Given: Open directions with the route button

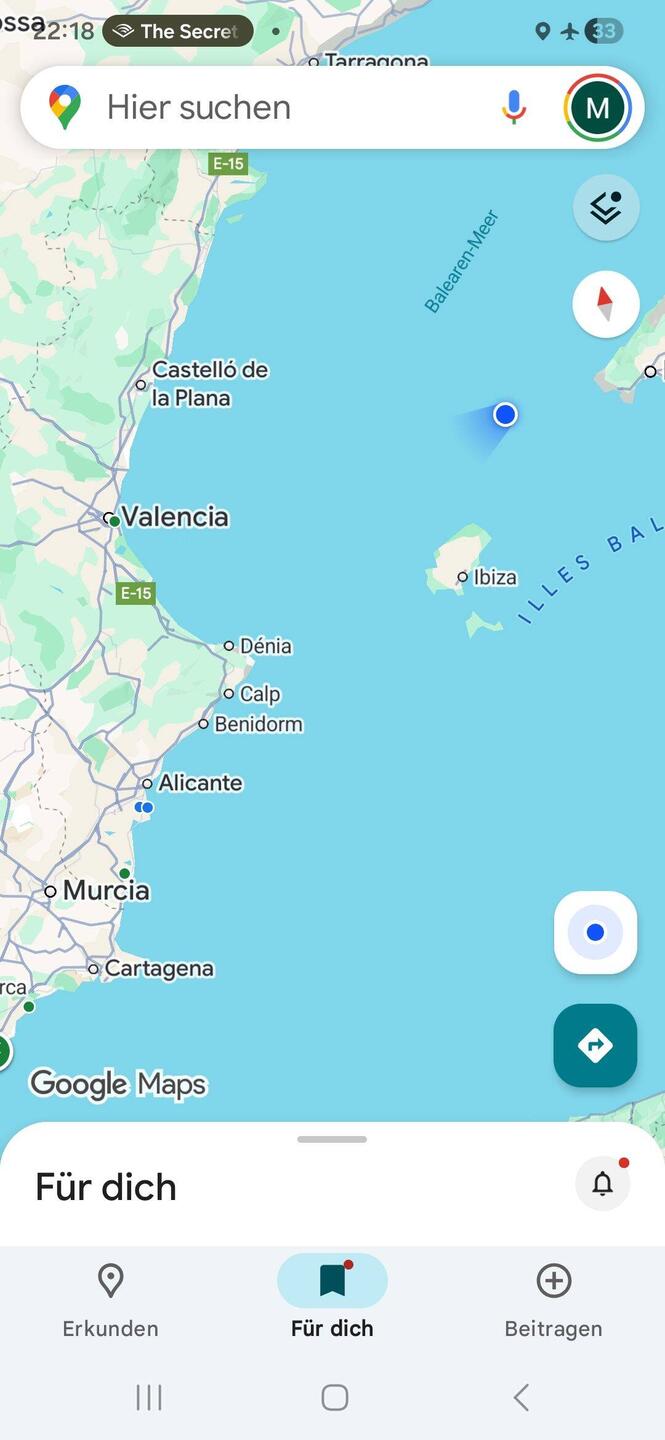Looking at the screenshot, I should point(595,1045).
